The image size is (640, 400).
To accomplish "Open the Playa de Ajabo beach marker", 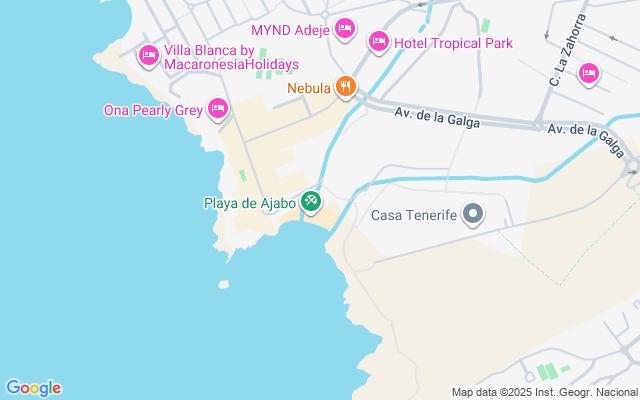I will [311, 203].
